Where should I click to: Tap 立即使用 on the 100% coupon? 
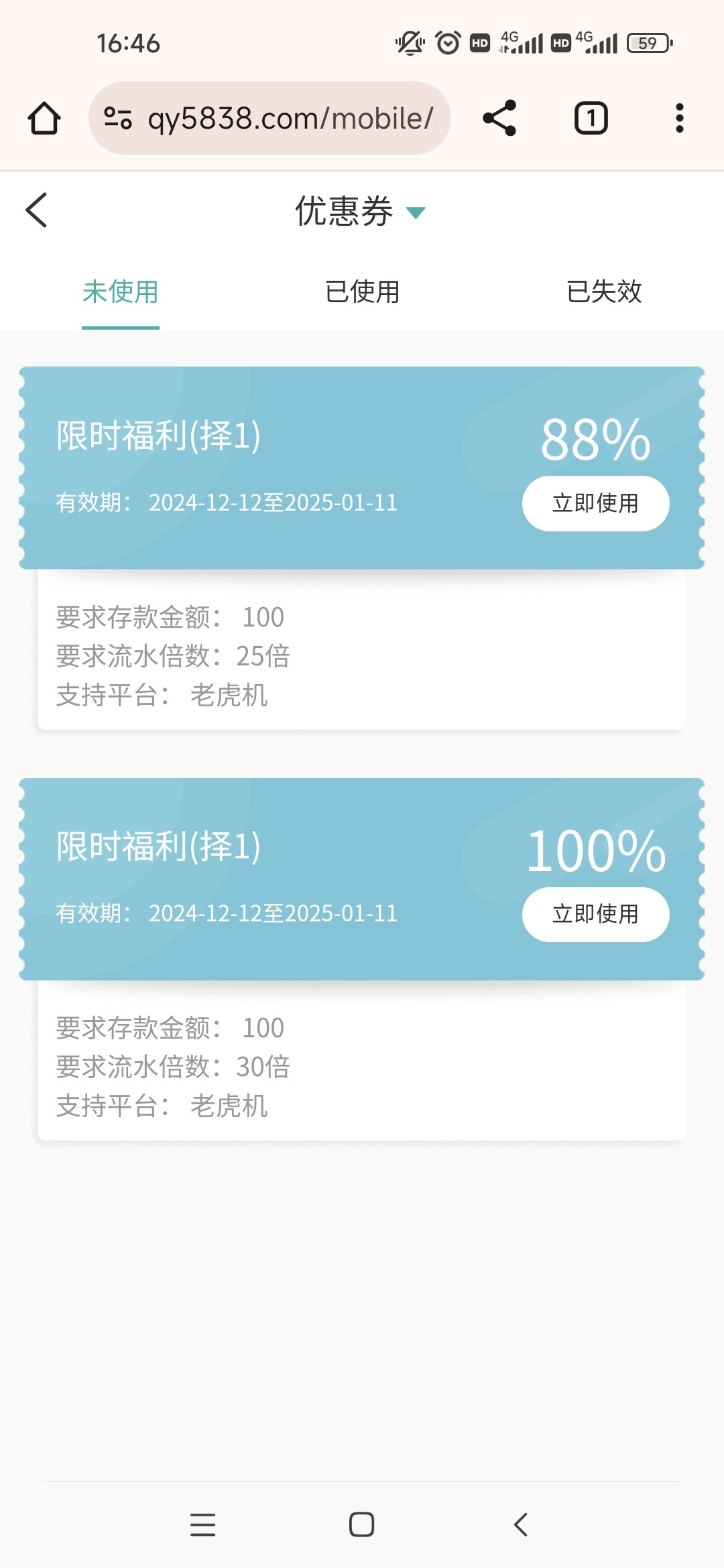(x=595, y=915)
